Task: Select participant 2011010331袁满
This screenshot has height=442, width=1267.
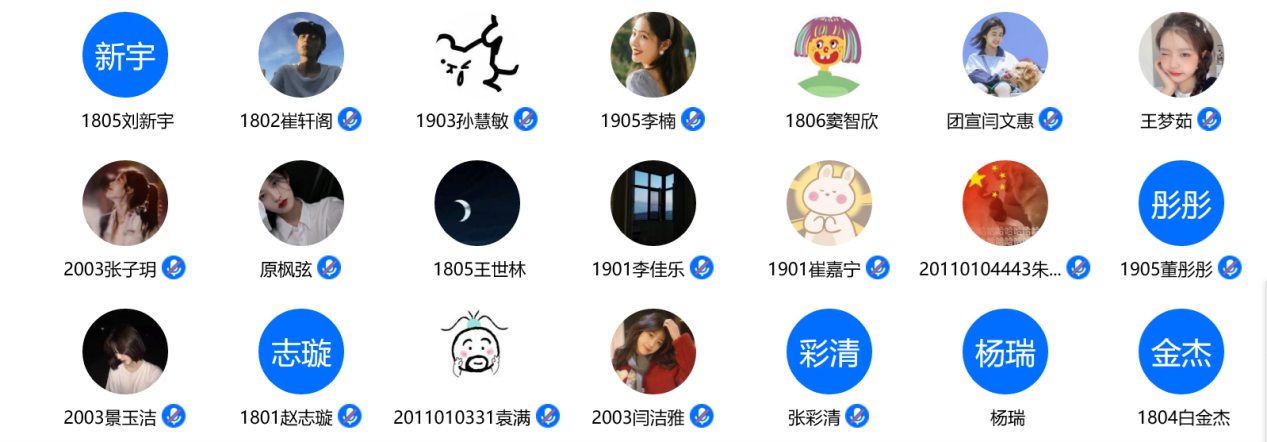Action: [477, 351]
